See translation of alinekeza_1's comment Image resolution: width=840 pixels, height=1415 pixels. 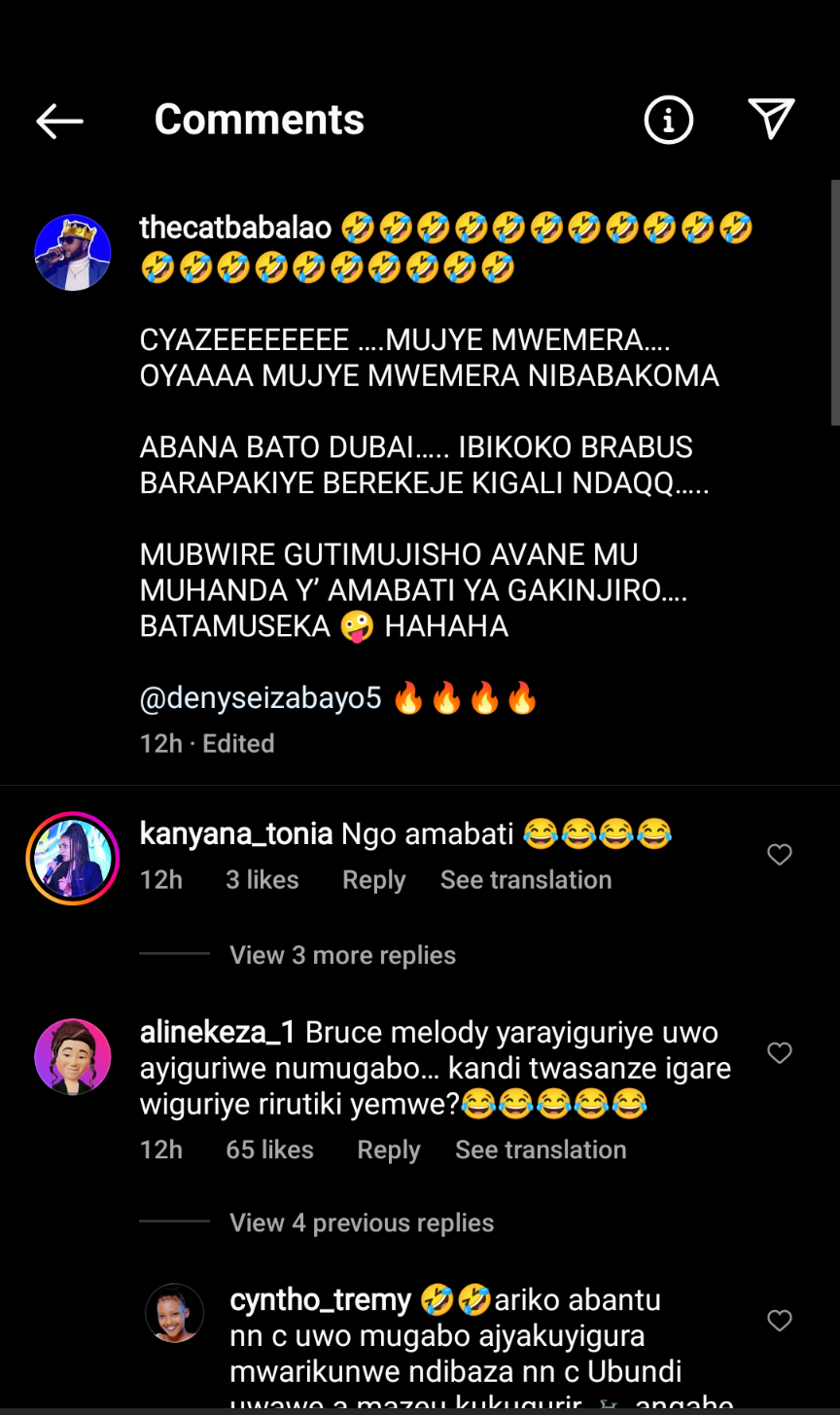(x=541, y=1150)
